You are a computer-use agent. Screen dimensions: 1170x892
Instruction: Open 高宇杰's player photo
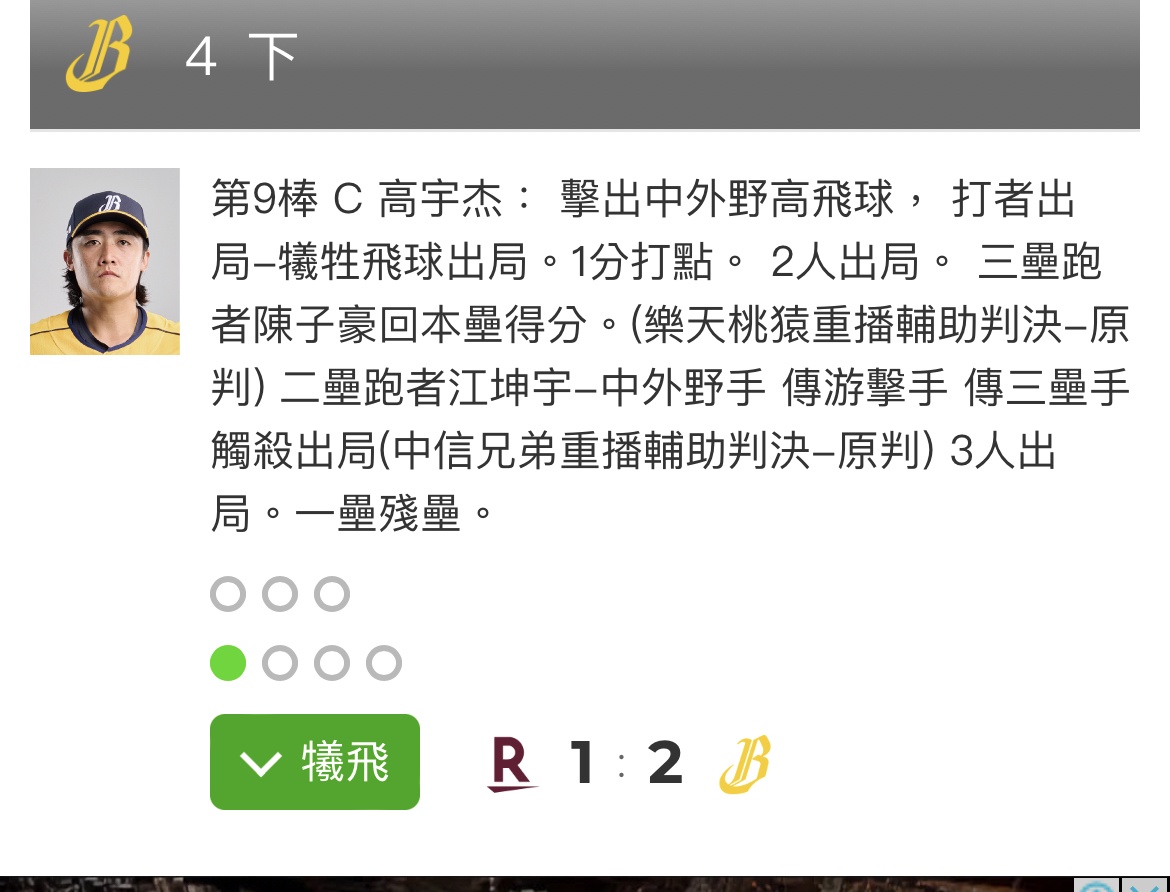pyautogui.click(x=105, y=262)
